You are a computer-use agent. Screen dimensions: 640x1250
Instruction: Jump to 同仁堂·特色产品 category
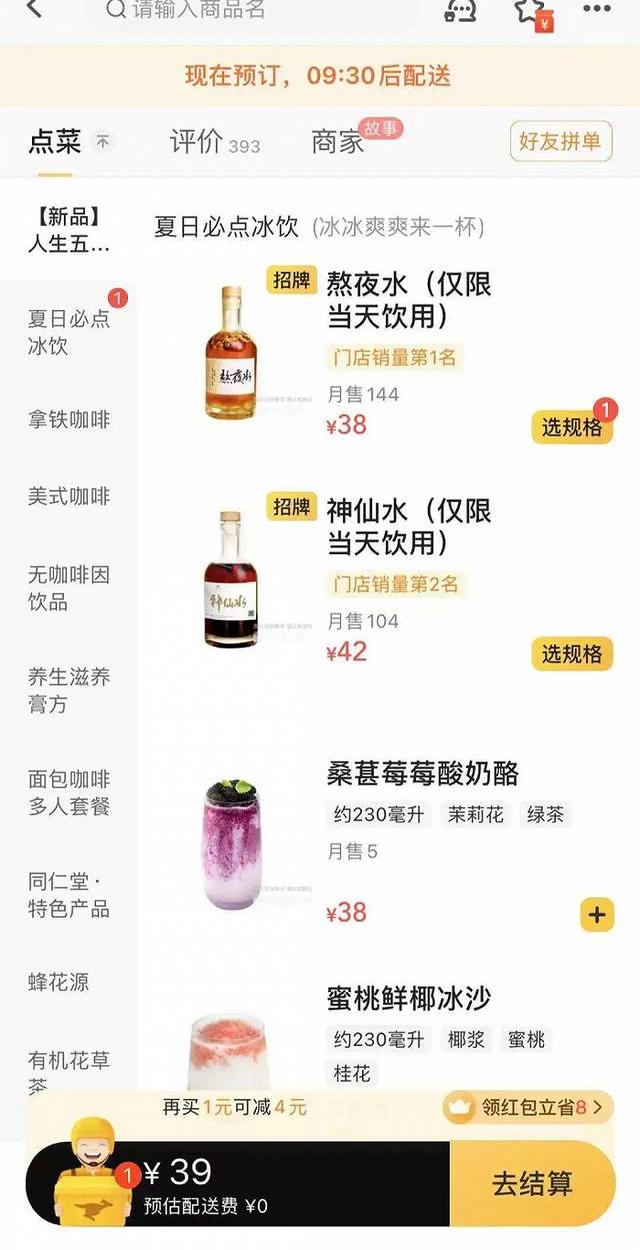[69, 895]
